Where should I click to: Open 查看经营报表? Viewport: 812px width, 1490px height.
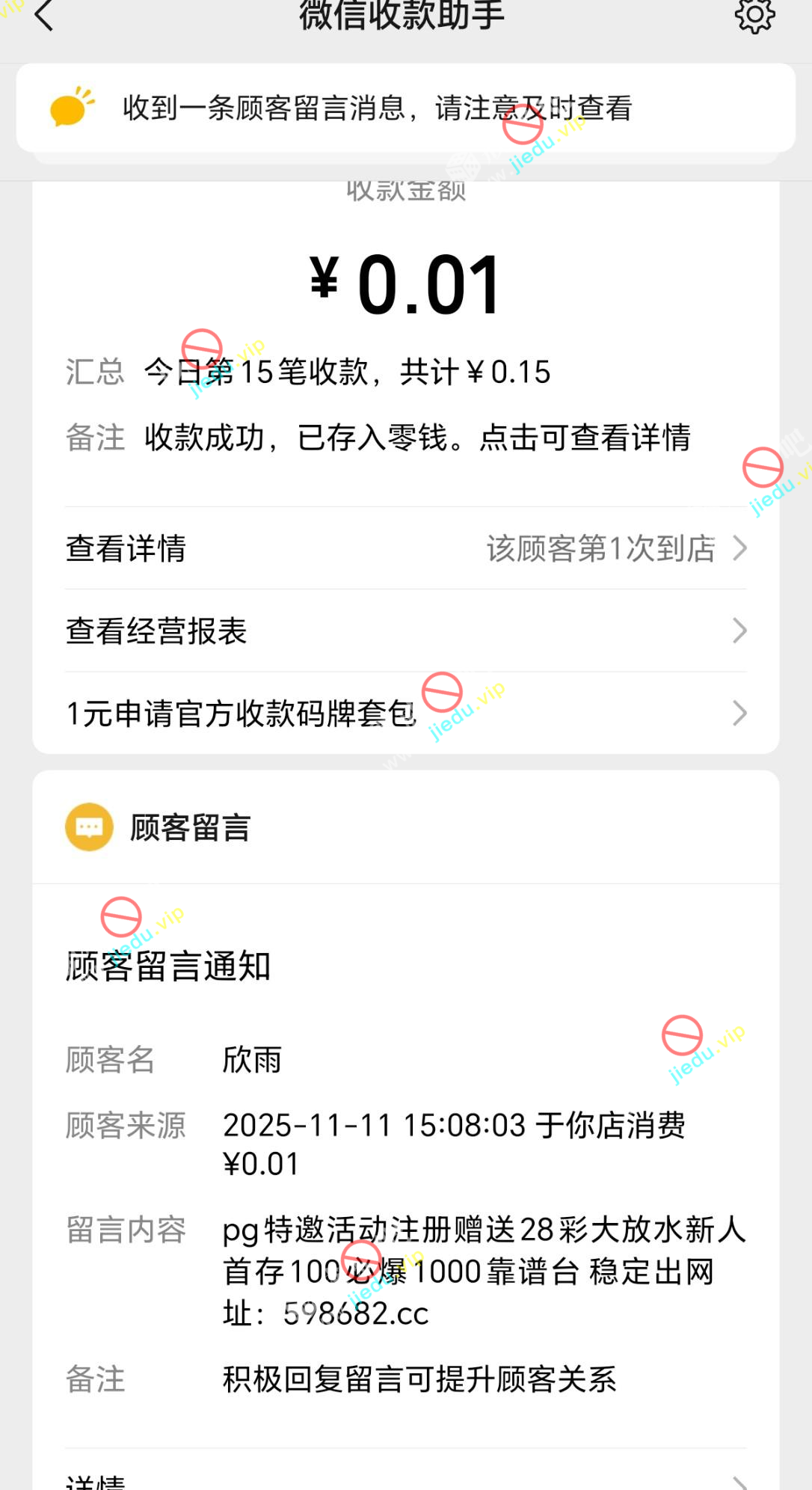405,631
